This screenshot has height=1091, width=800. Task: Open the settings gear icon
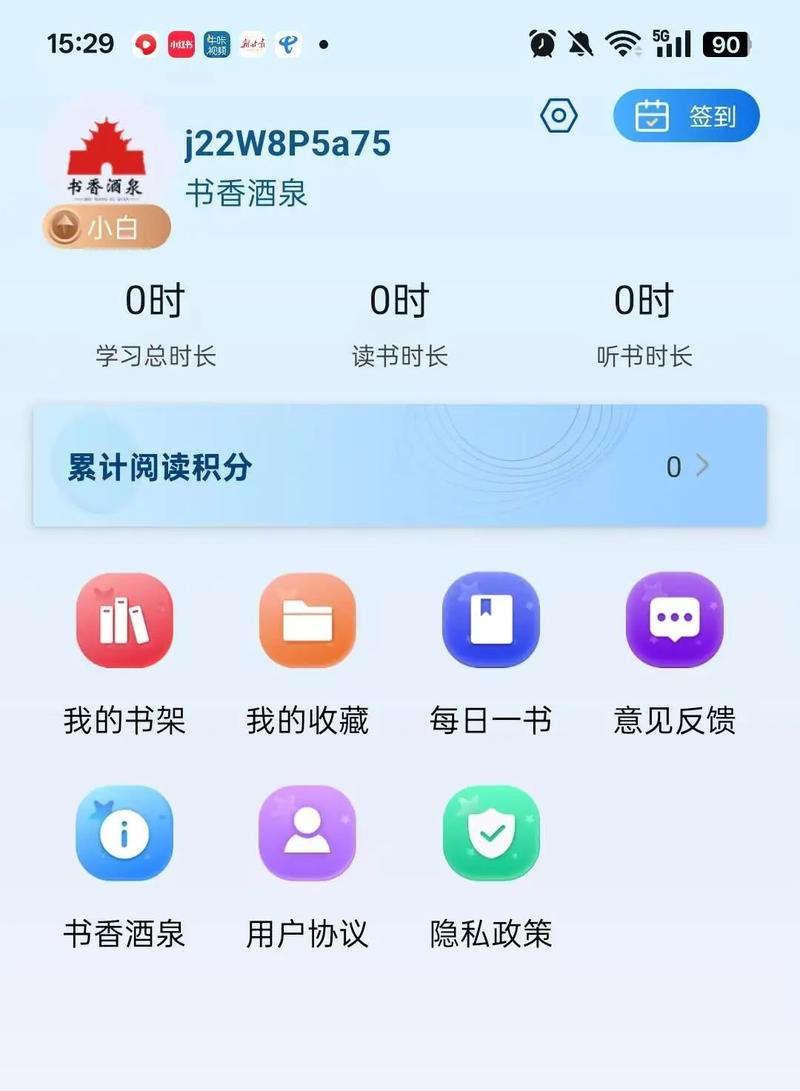coord(559,116)
